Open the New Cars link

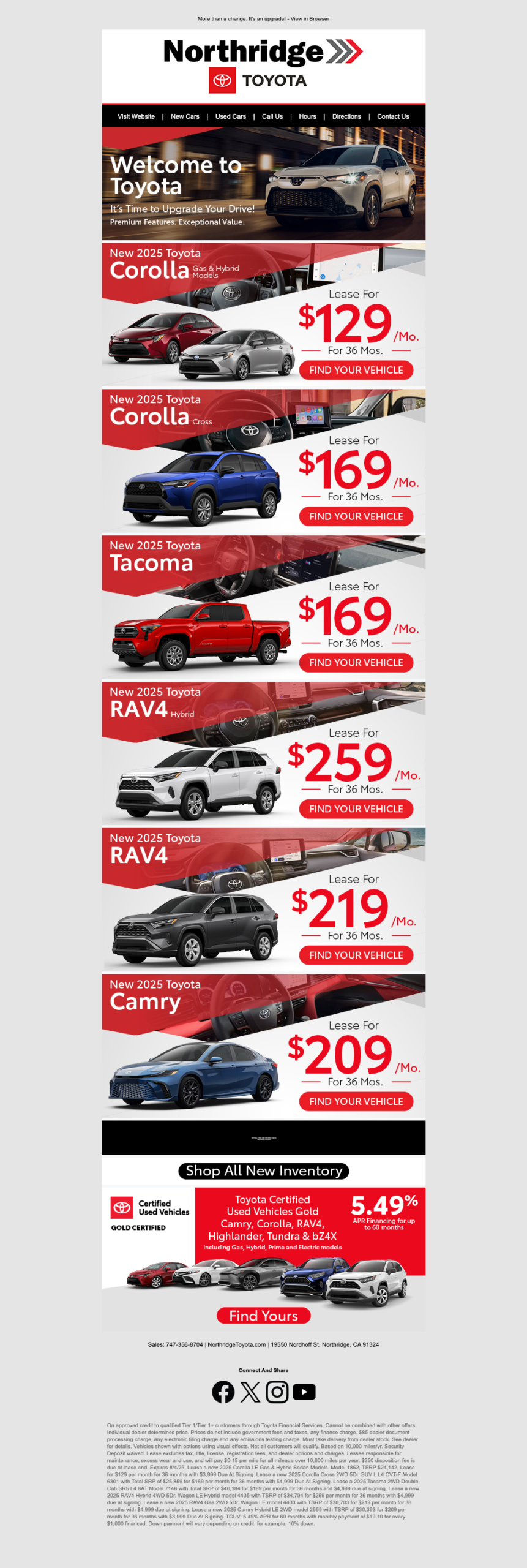185,116
